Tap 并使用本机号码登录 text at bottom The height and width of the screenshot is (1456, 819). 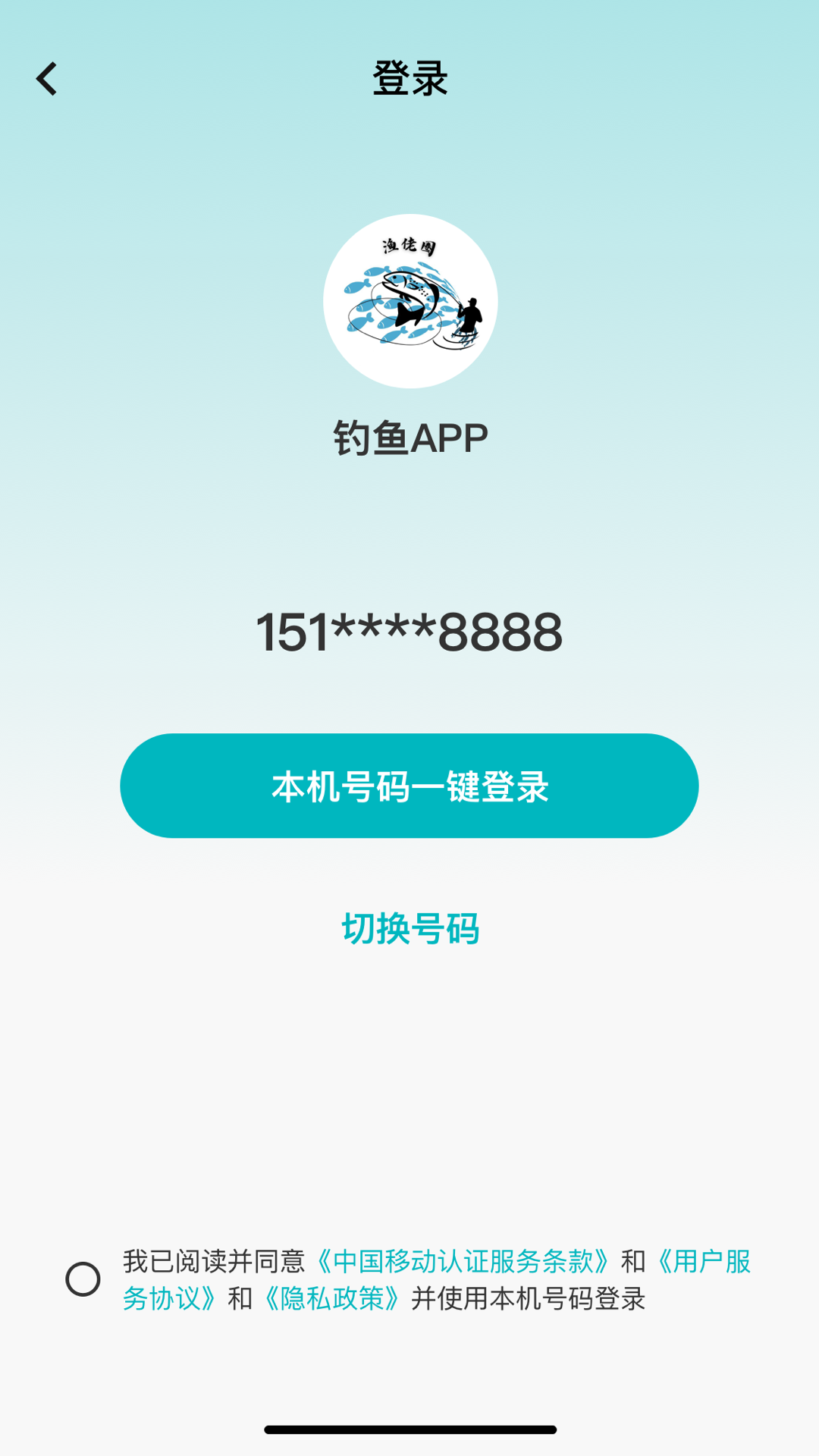click(x=531, y=1297)
